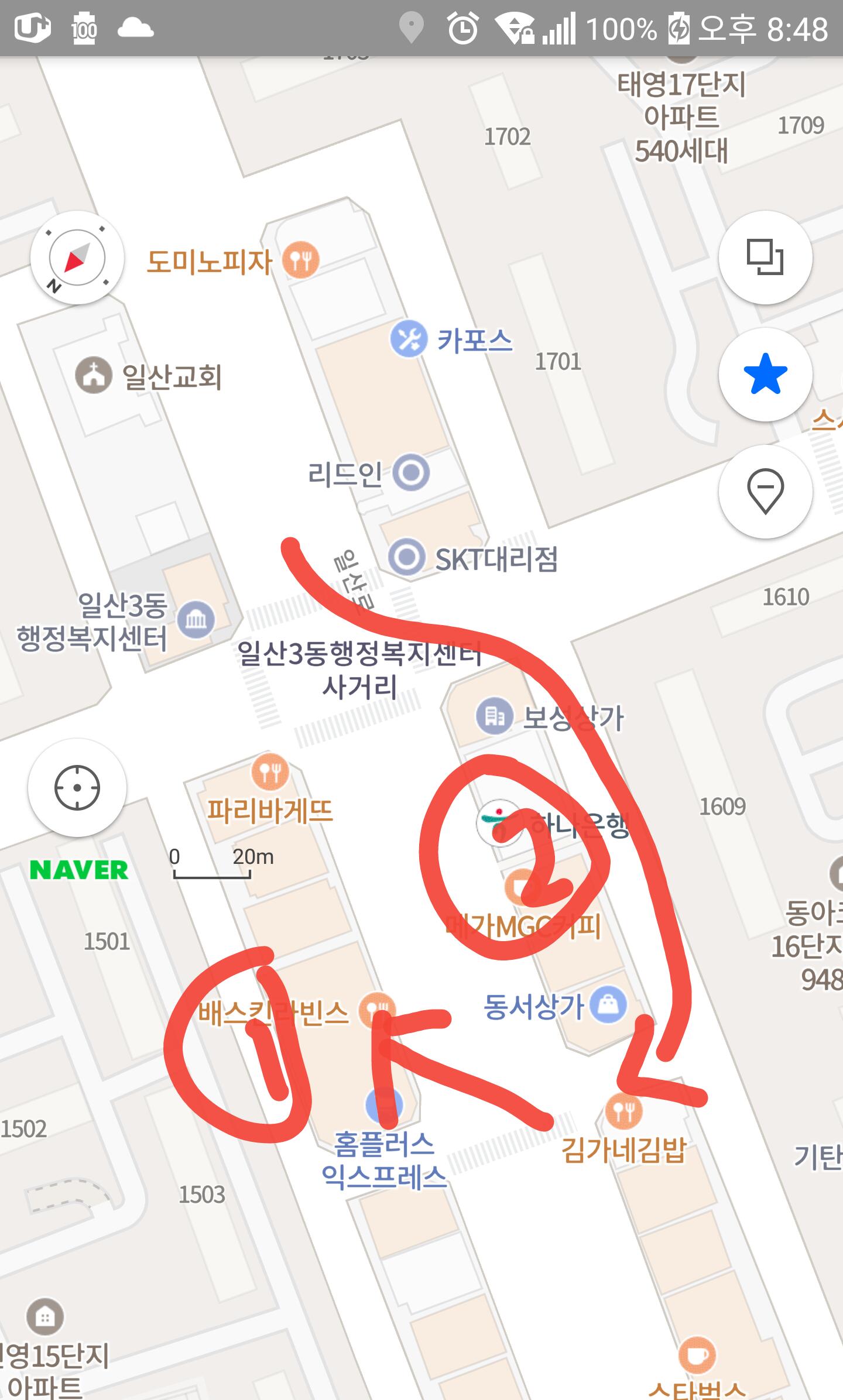Viewport: 843px width, 1400px height.
Task: Select the 태영17단지 아파트 label
Action: [681, 118]
